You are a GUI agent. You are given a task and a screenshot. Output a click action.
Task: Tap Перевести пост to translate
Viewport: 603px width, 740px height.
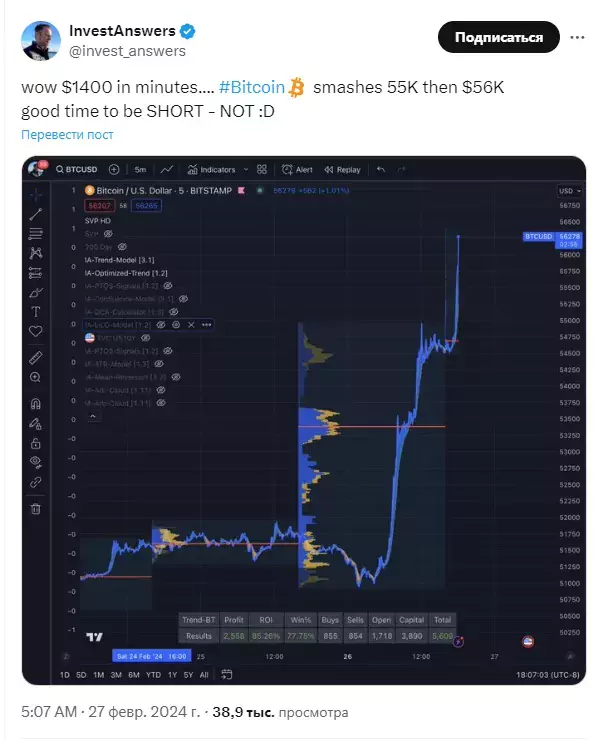coord(70,133)
